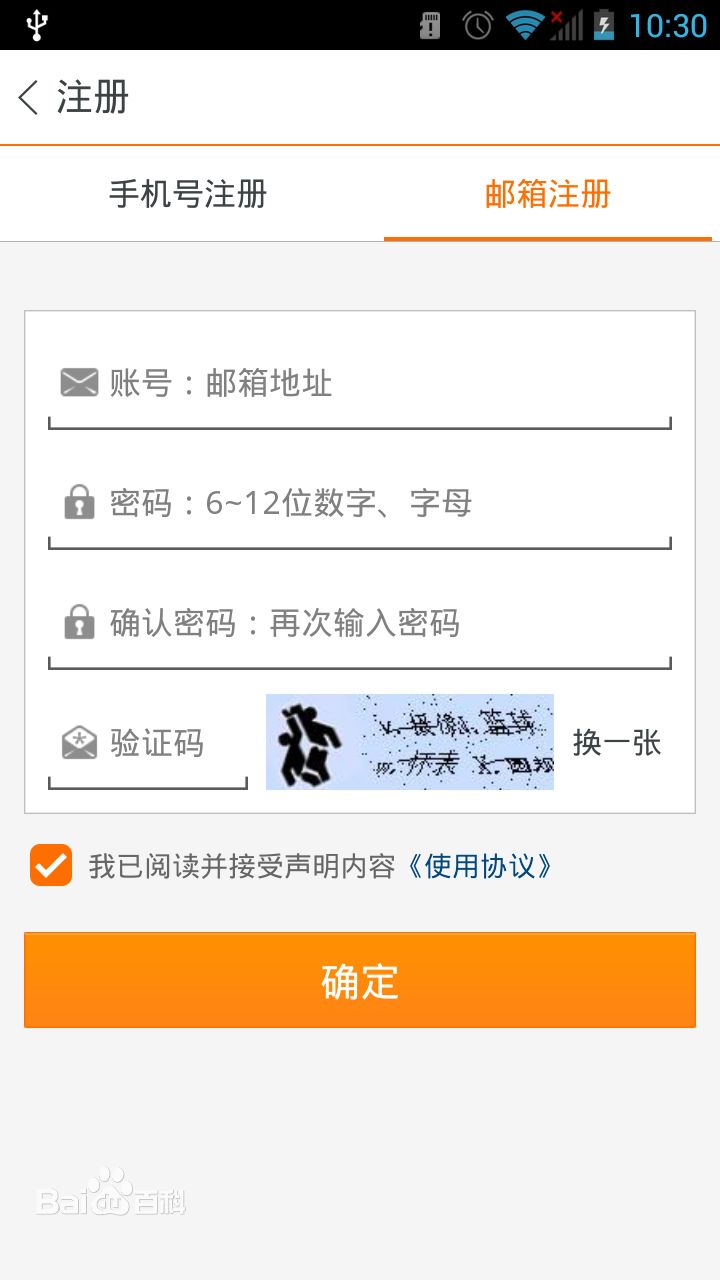Viewport: 720px width, 1280px height.
Task: Tap the 密码 6~12位 password field
Action: (380, 504)
